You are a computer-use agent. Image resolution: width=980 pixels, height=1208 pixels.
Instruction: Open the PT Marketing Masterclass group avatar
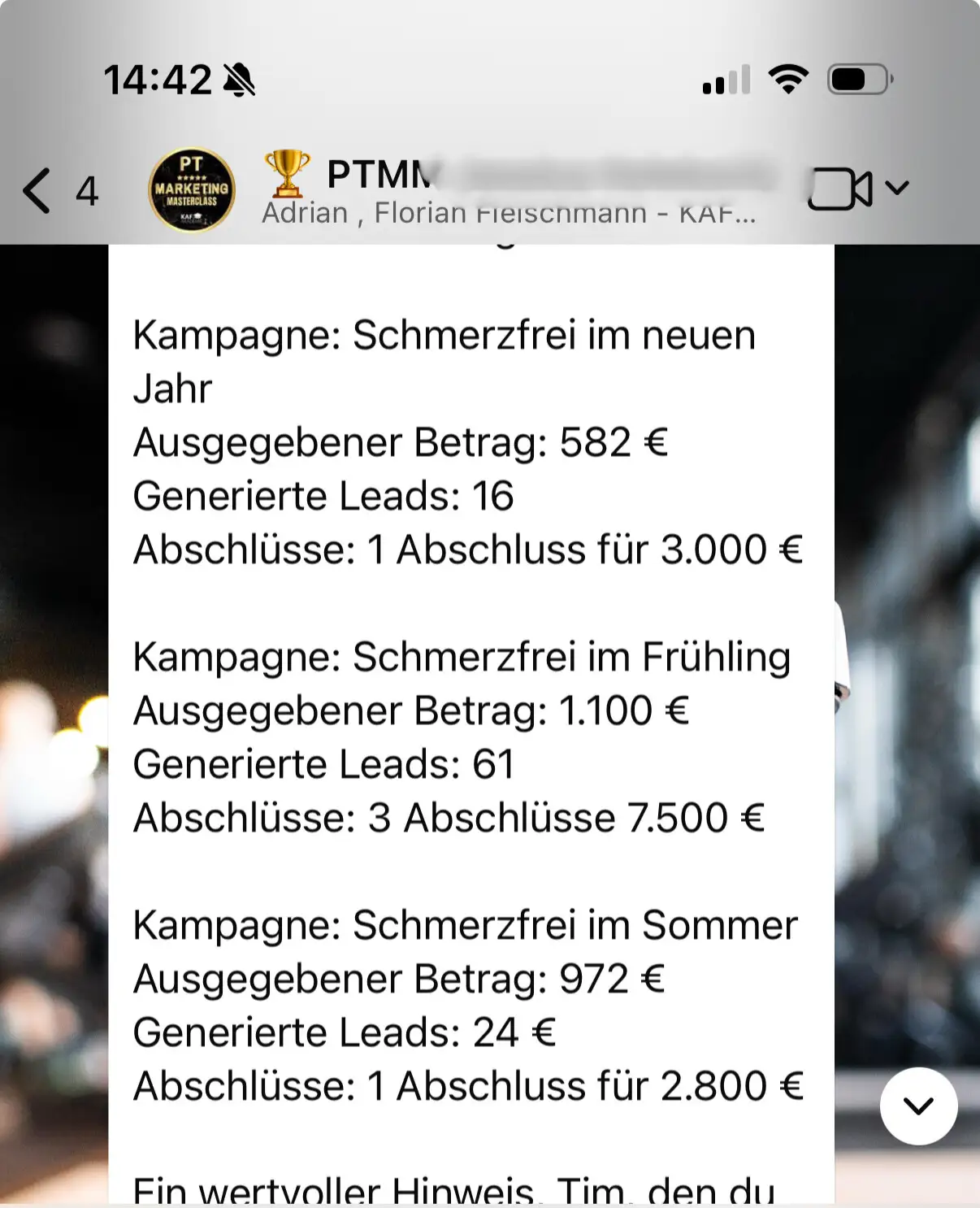pyautogui.click(x=192, y=190)
